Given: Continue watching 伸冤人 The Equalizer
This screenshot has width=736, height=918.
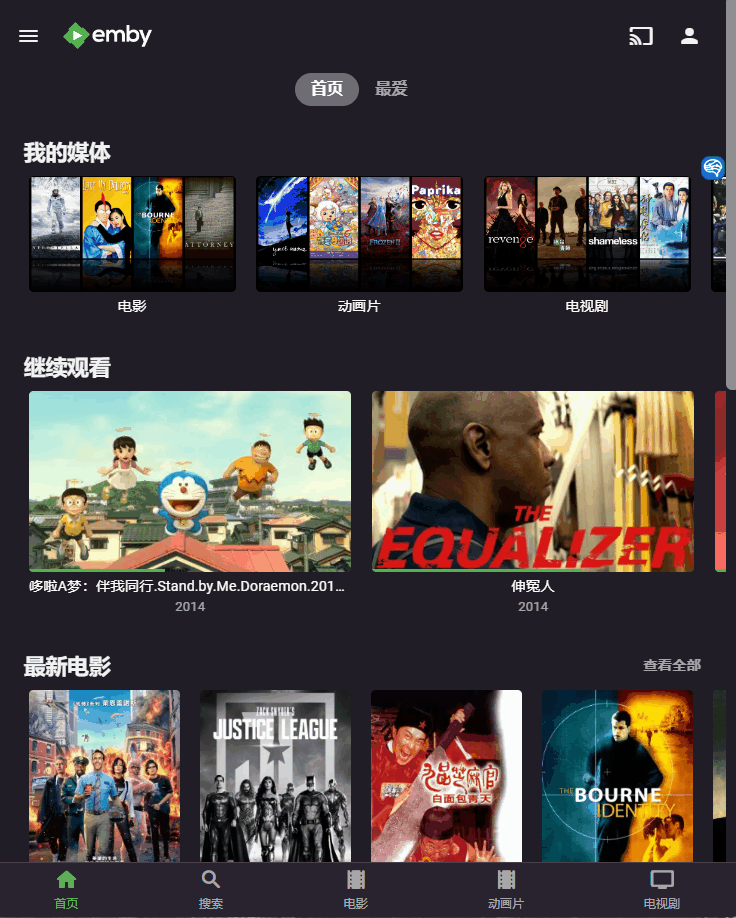Looking at the screenshot, I should click(x=532, y=481).
